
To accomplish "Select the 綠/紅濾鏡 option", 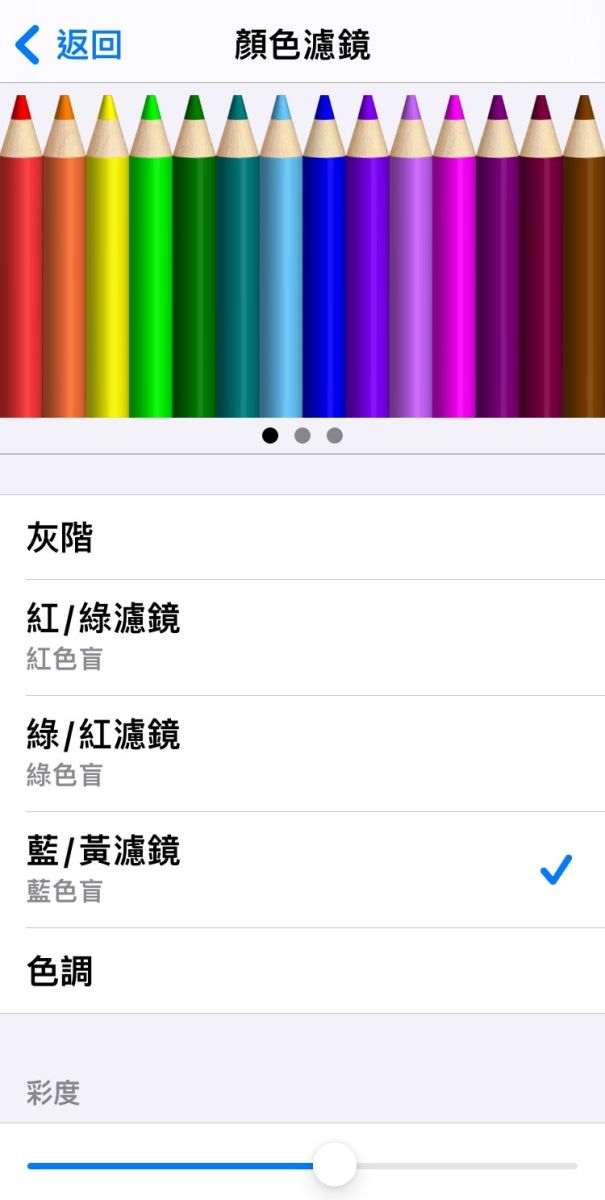I will pyautogui.click(x=302, y=754).
